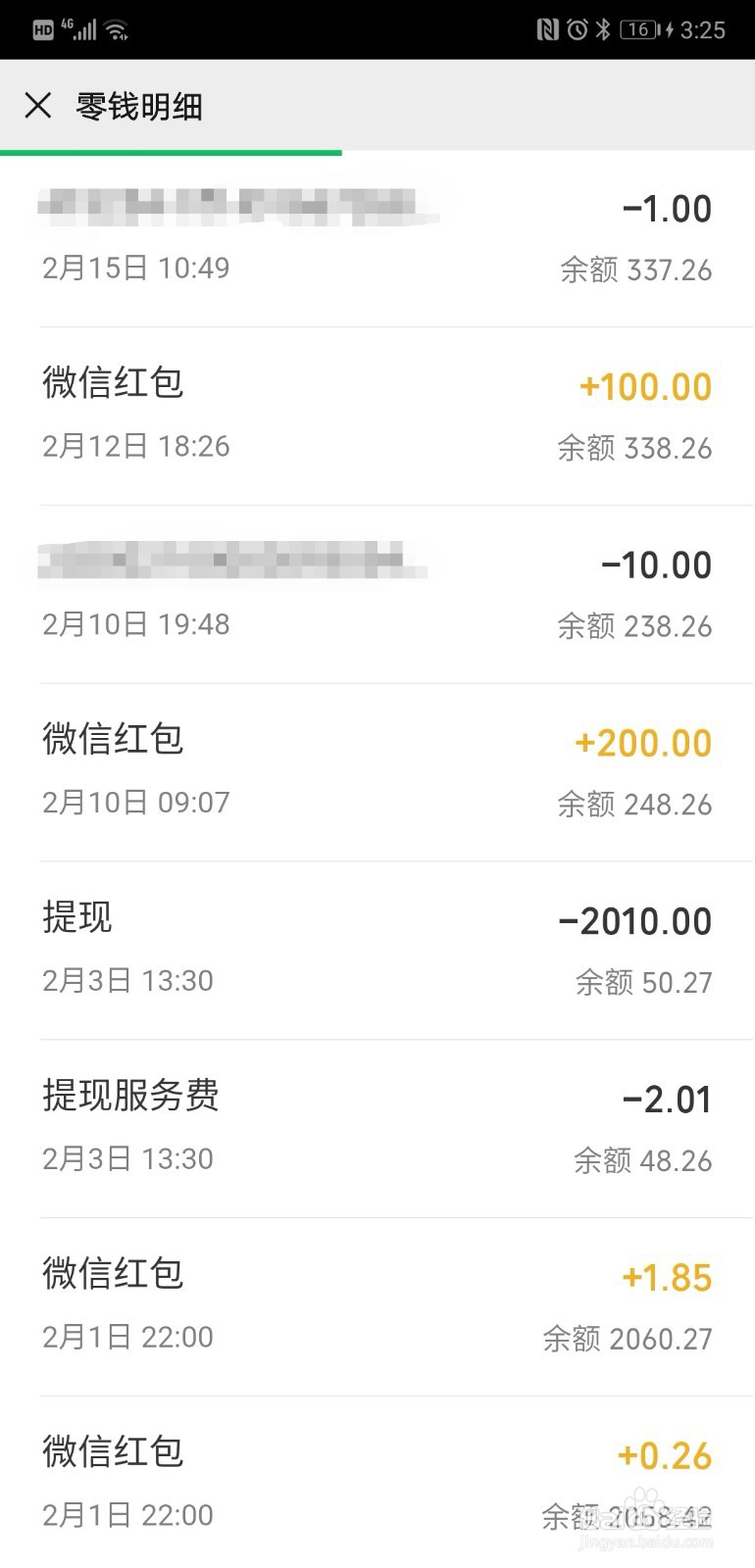Open the +100.00 微信红包 entry from 2月12日

377,416
